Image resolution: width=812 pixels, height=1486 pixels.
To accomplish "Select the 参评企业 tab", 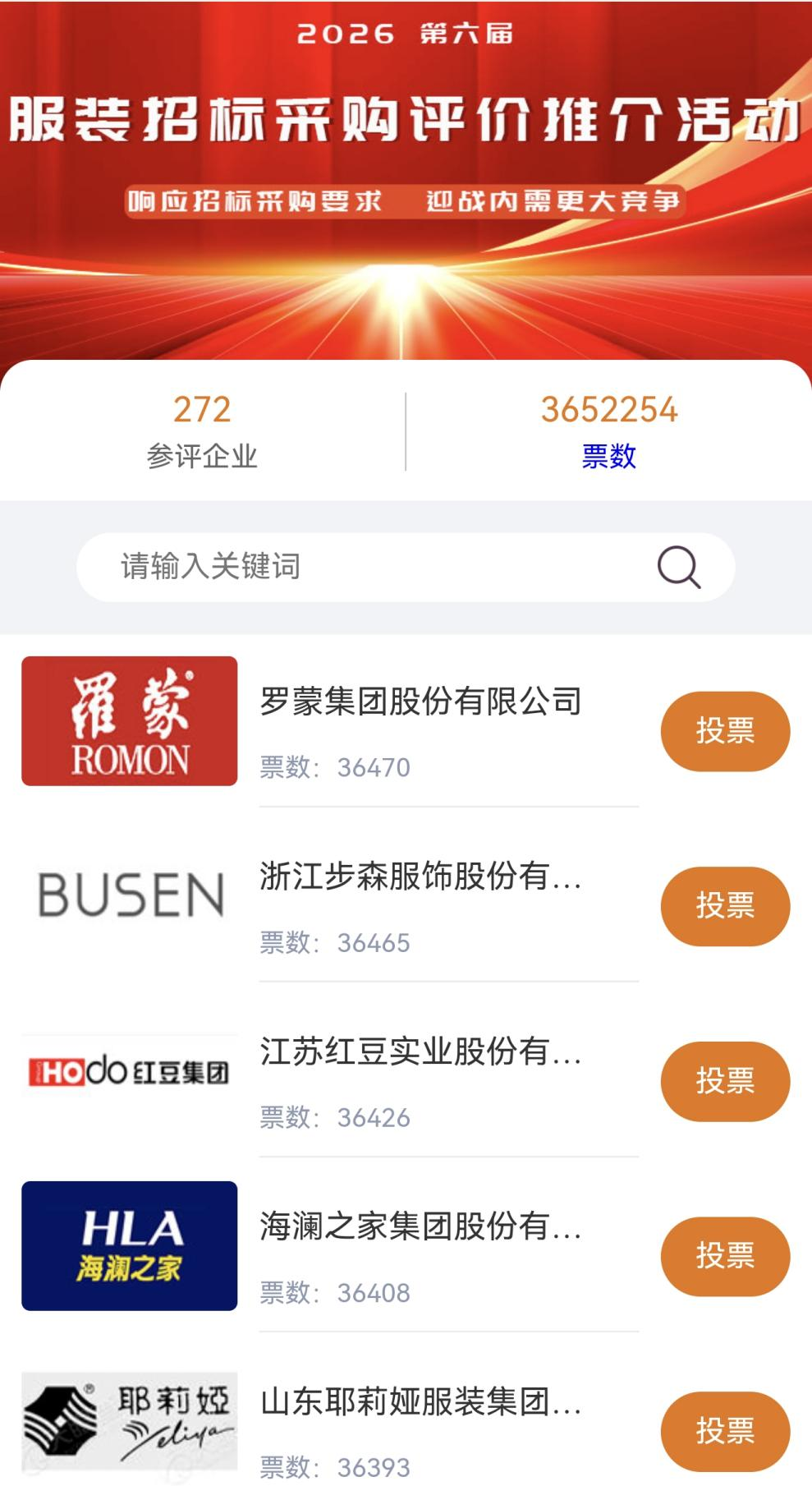I will pyautogui.click(x=202, y=455).
